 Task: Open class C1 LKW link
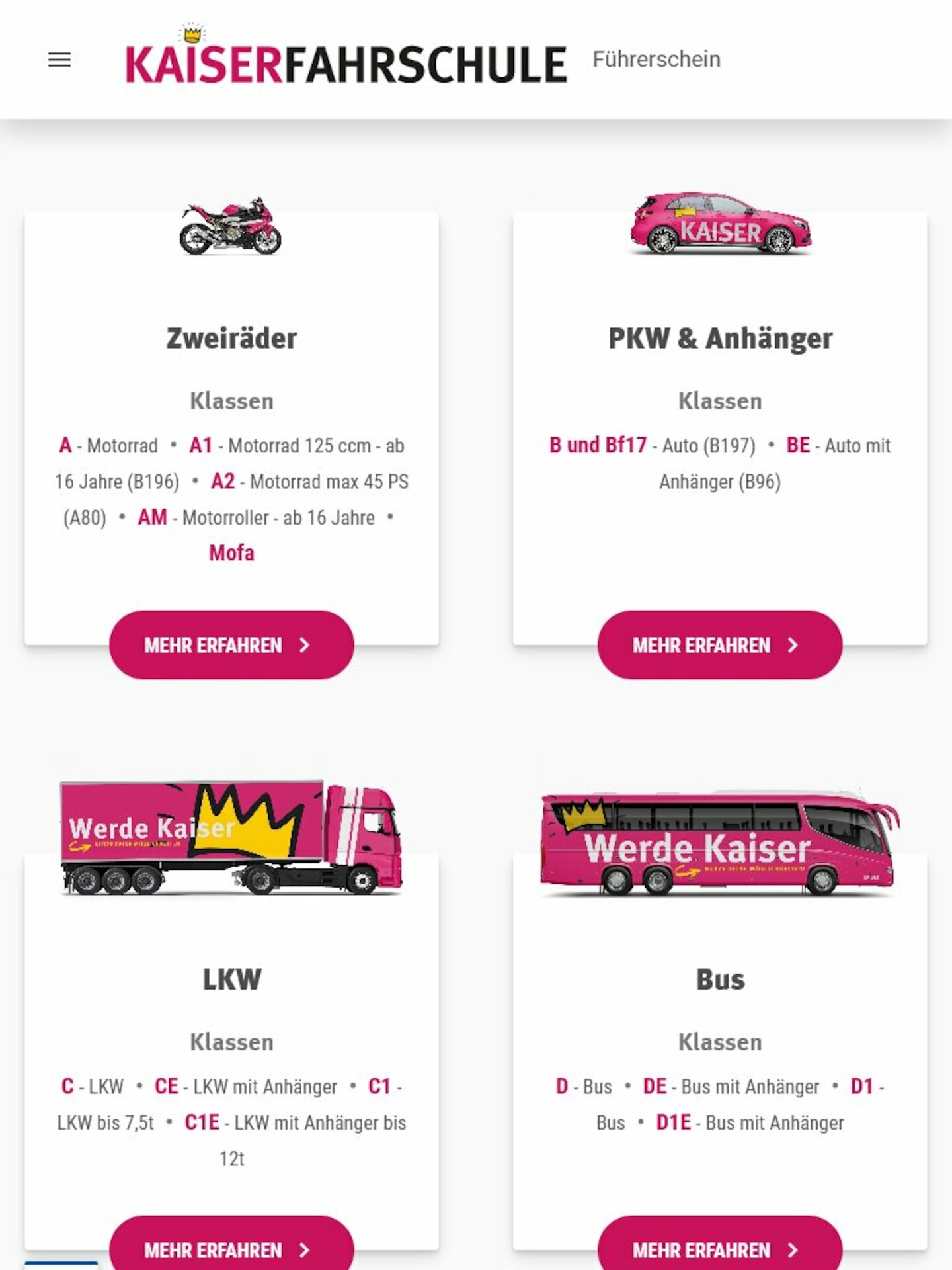pos(379,1086)
